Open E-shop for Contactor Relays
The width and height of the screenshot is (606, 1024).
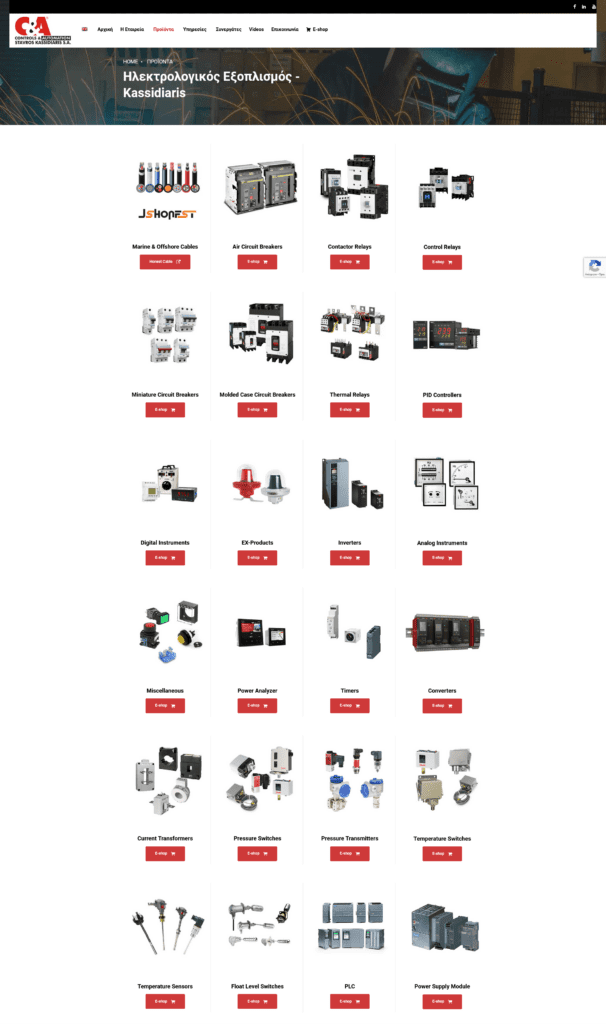pos(350,262)
